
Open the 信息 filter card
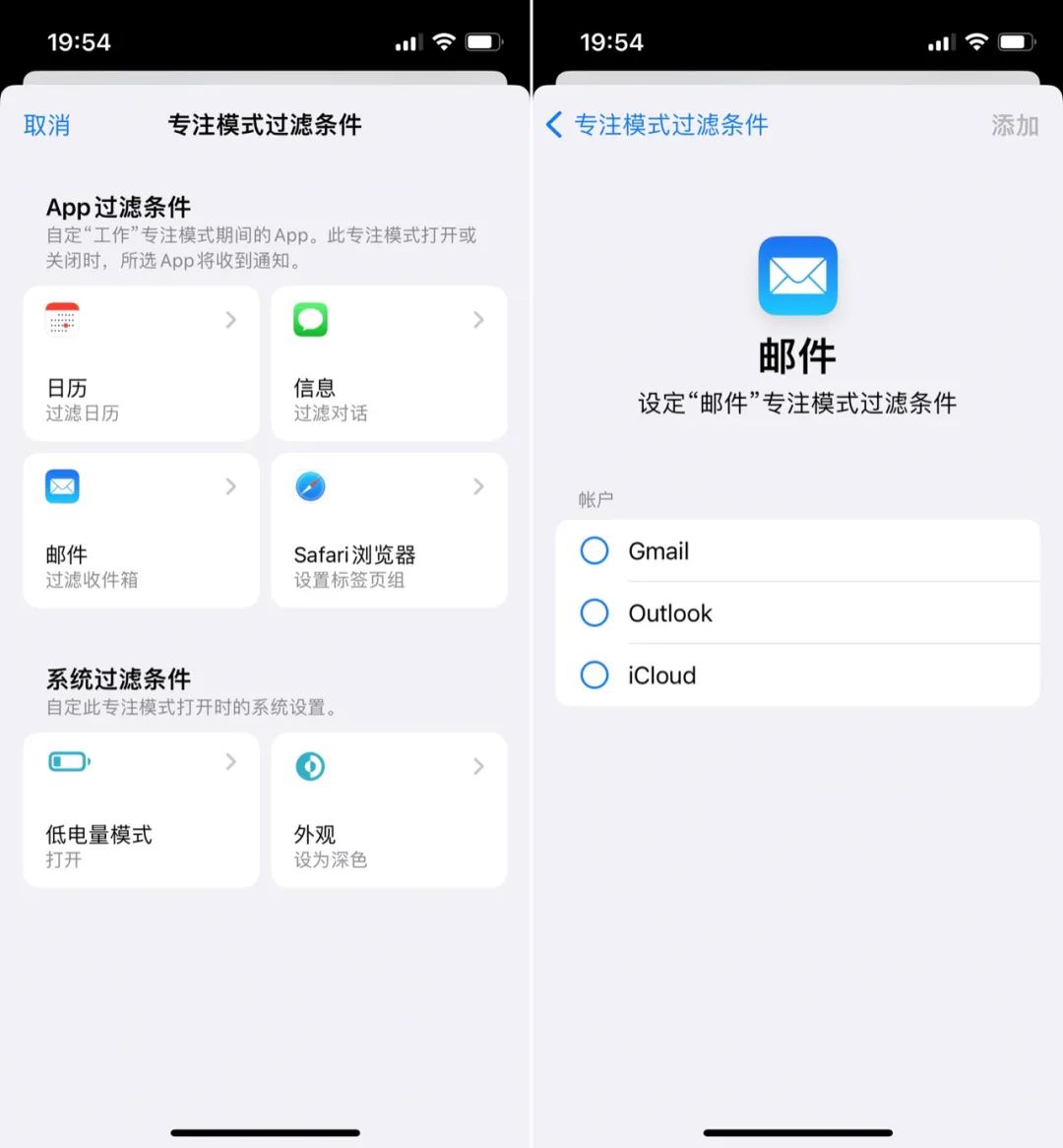pyautogui.click(x=389, y=363)
